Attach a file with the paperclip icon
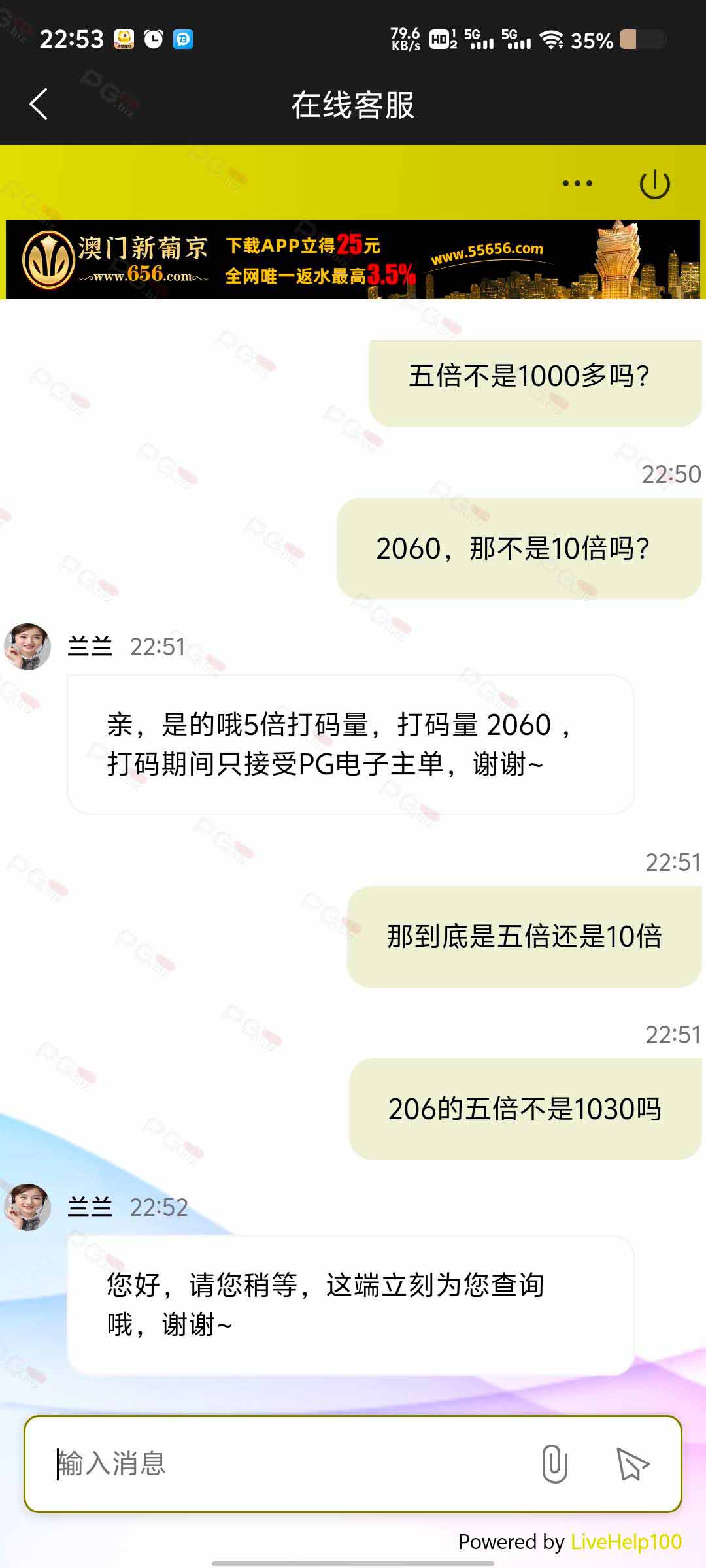The image size is (706, 1568). [554, 1463]
